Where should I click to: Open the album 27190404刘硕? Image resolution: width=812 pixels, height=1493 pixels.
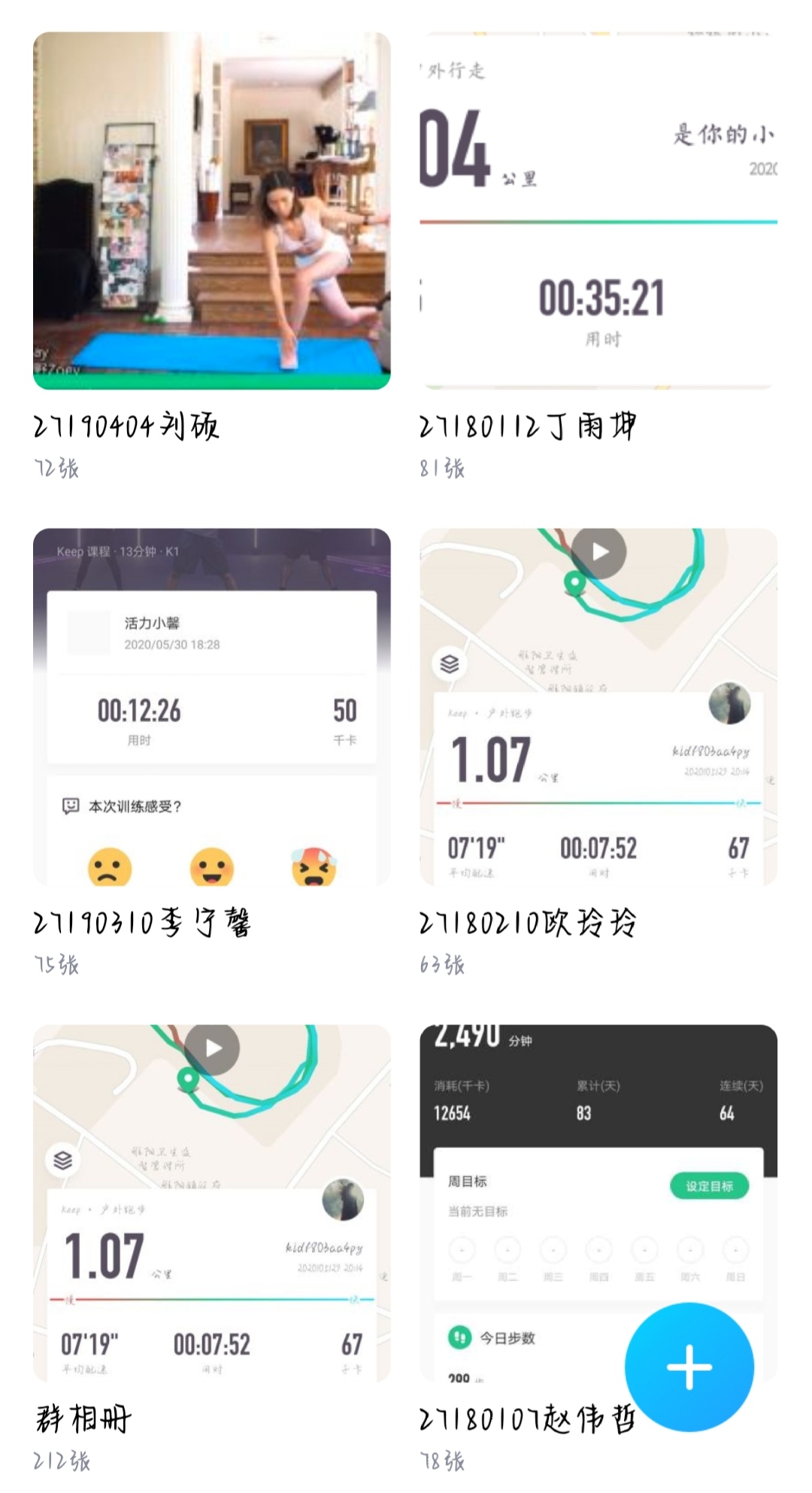click(x=211, y=211)
